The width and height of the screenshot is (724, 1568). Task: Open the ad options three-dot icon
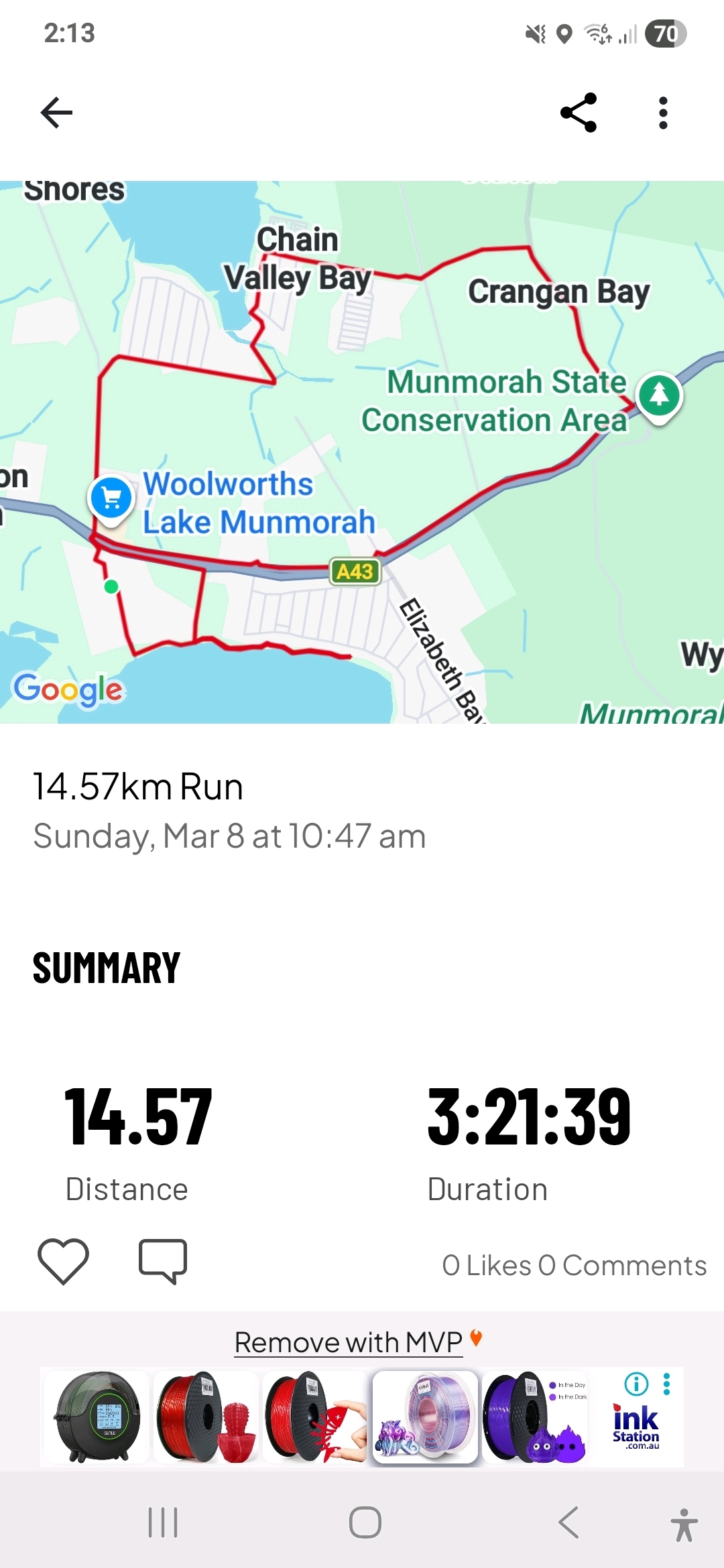point(666,1384)
